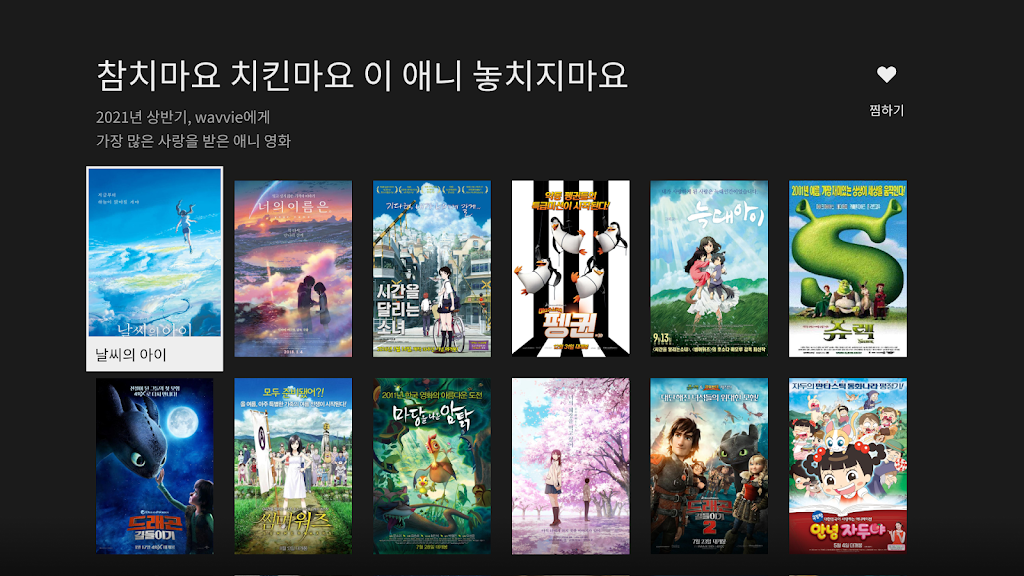Open the 늑대아이 movie poster
This screenshot has height=576, width=1024.
709,268
